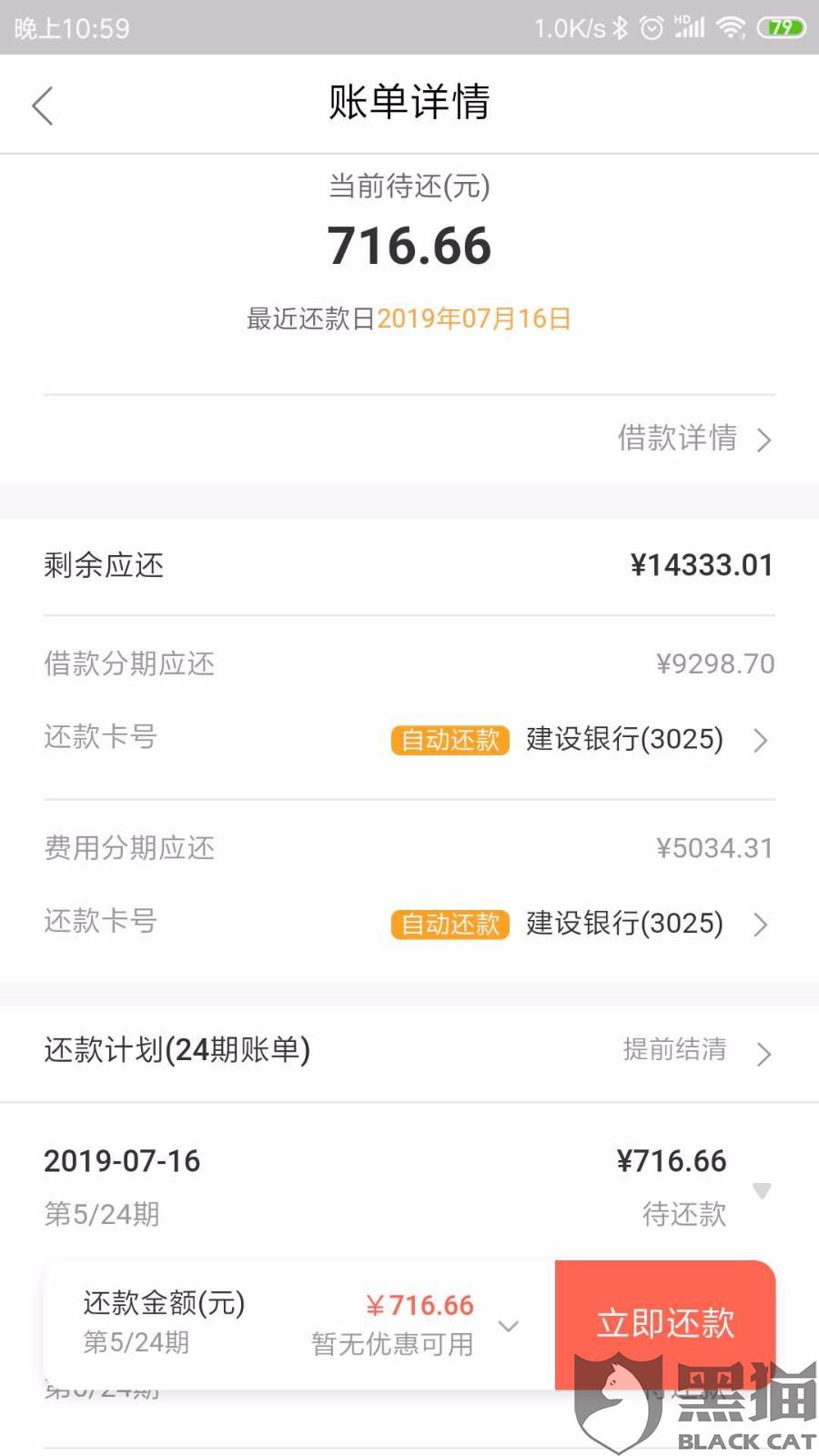Expand the 还款金额 discount dropdown
Image resolution: width=819 pixels, height=1456 pixels.
(509, 1326)
